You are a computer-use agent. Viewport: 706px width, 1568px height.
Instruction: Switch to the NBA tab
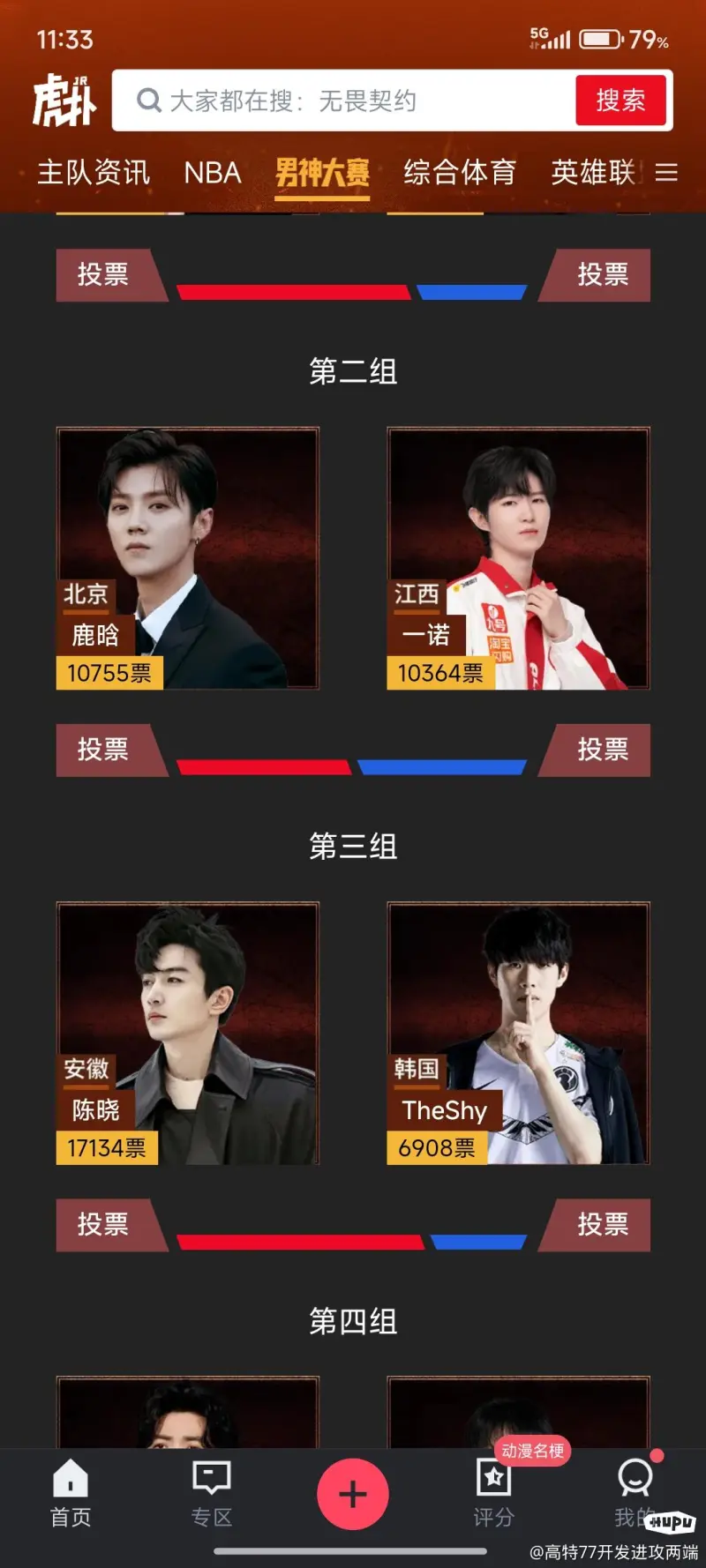coord(212,173)
